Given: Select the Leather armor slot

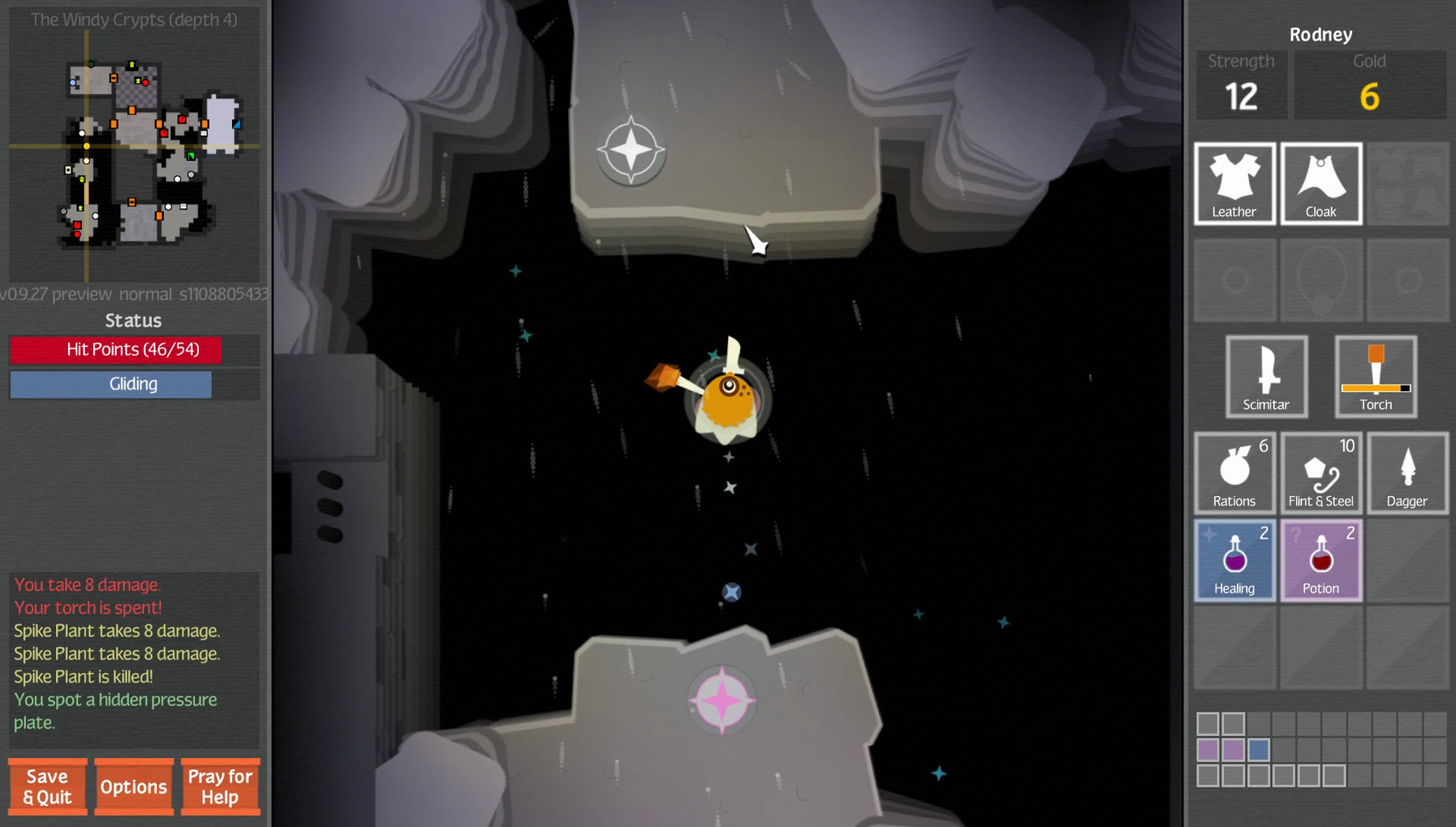Looking at the screenshot, I should click(x=1234, y=184).
